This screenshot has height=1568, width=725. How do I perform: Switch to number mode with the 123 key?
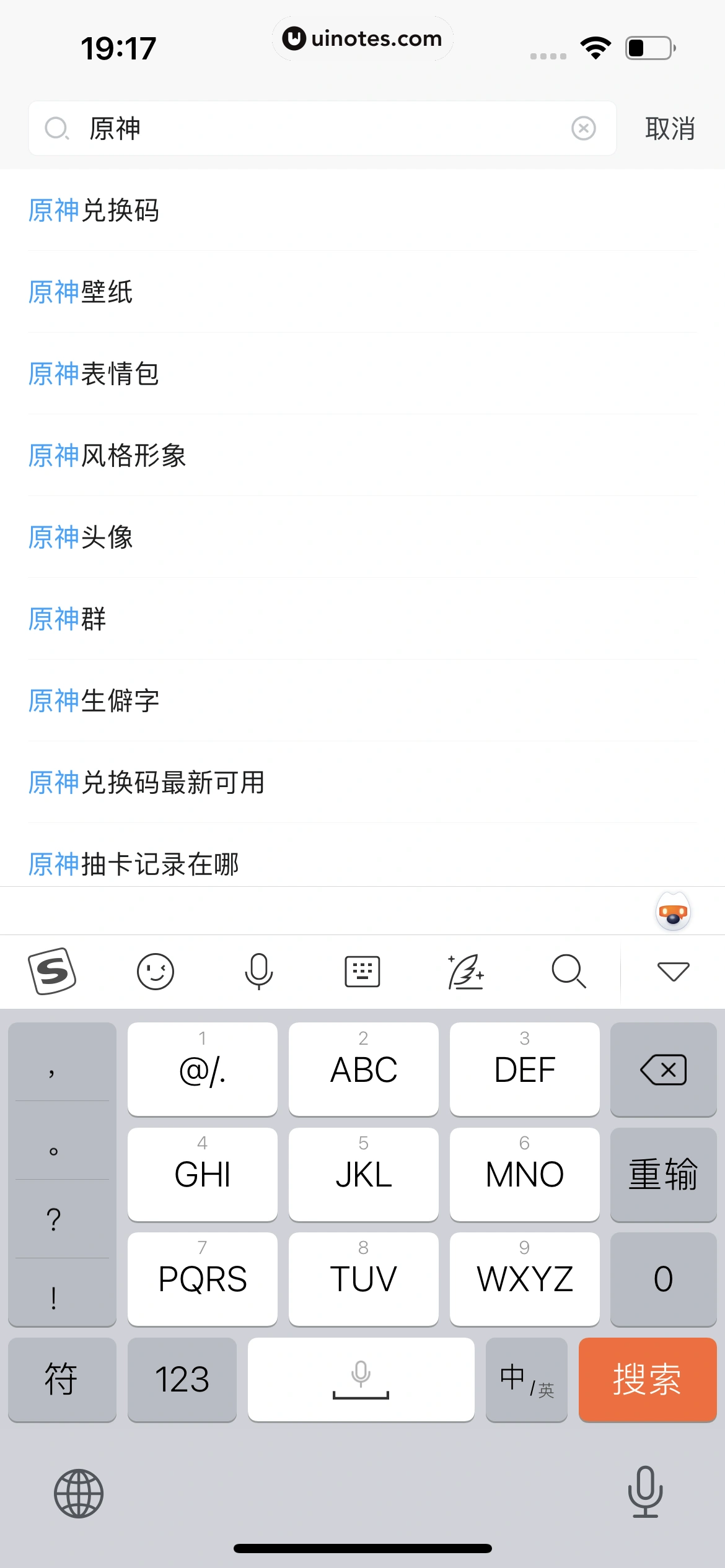[182, 1380]
